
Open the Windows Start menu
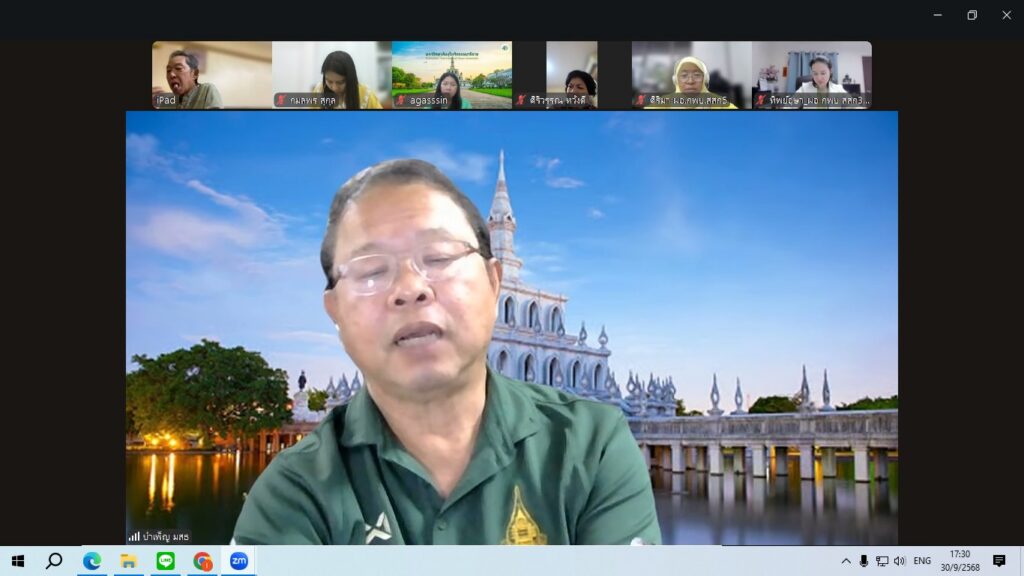[x=17, y=561]
